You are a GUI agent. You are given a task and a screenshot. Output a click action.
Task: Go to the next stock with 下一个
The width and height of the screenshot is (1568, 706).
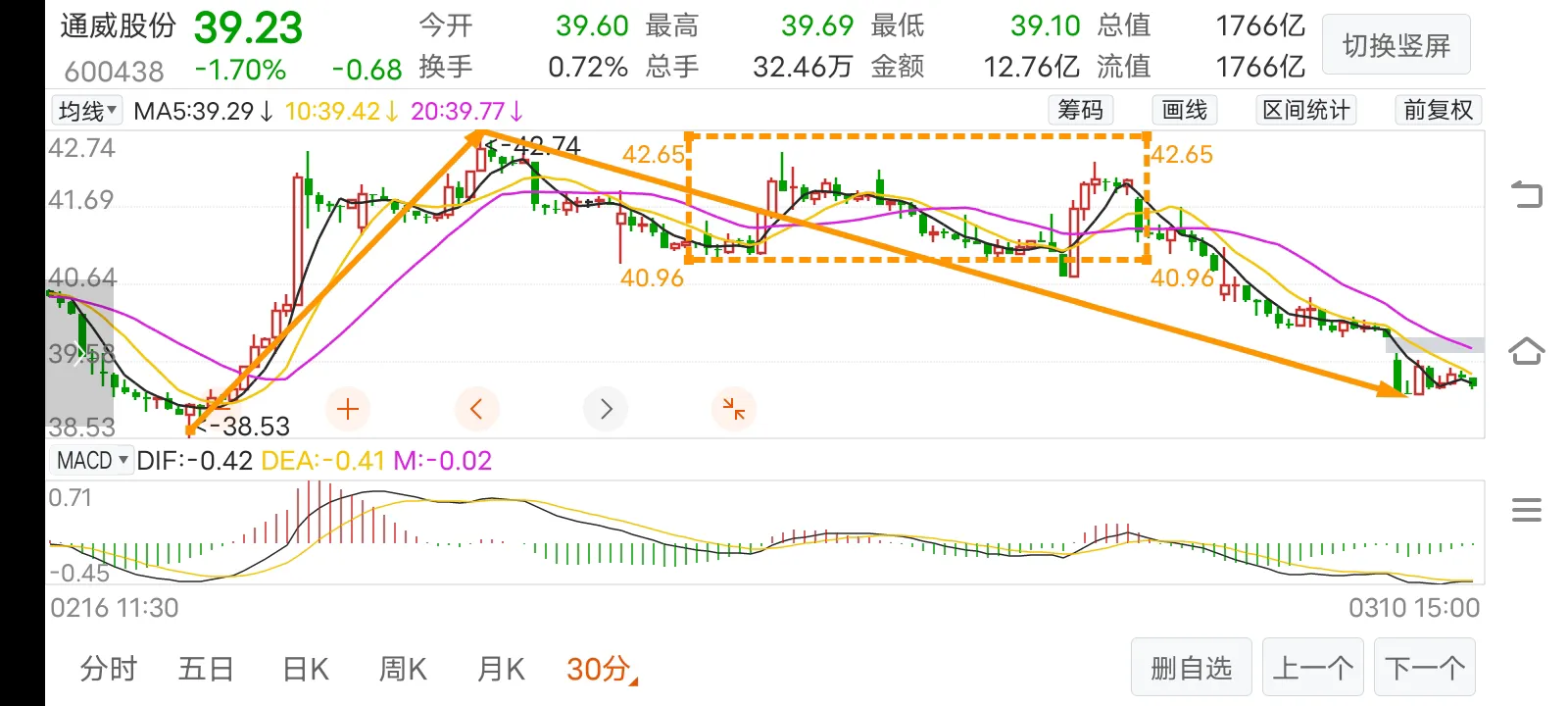1425,668
